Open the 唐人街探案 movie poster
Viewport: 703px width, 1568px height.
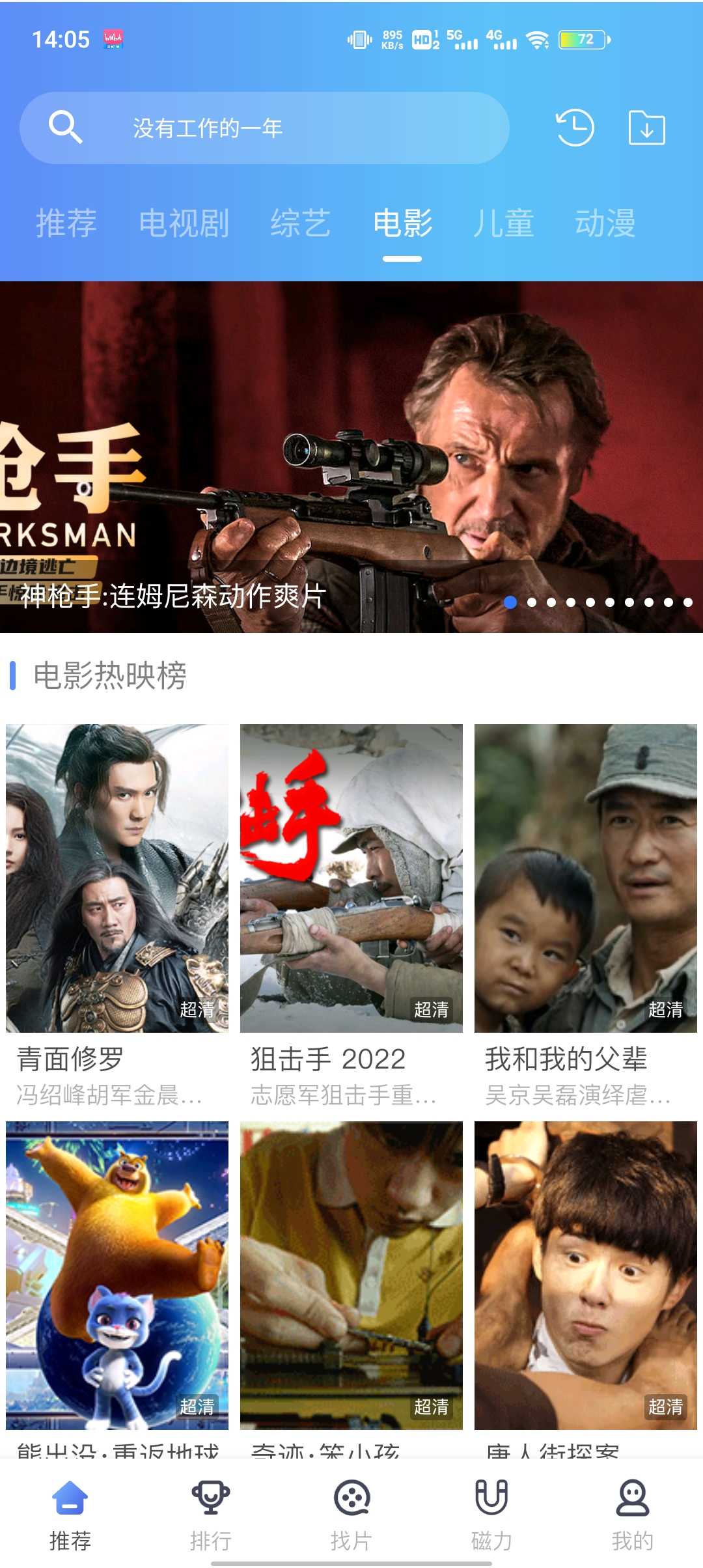tap(585, 1275)
